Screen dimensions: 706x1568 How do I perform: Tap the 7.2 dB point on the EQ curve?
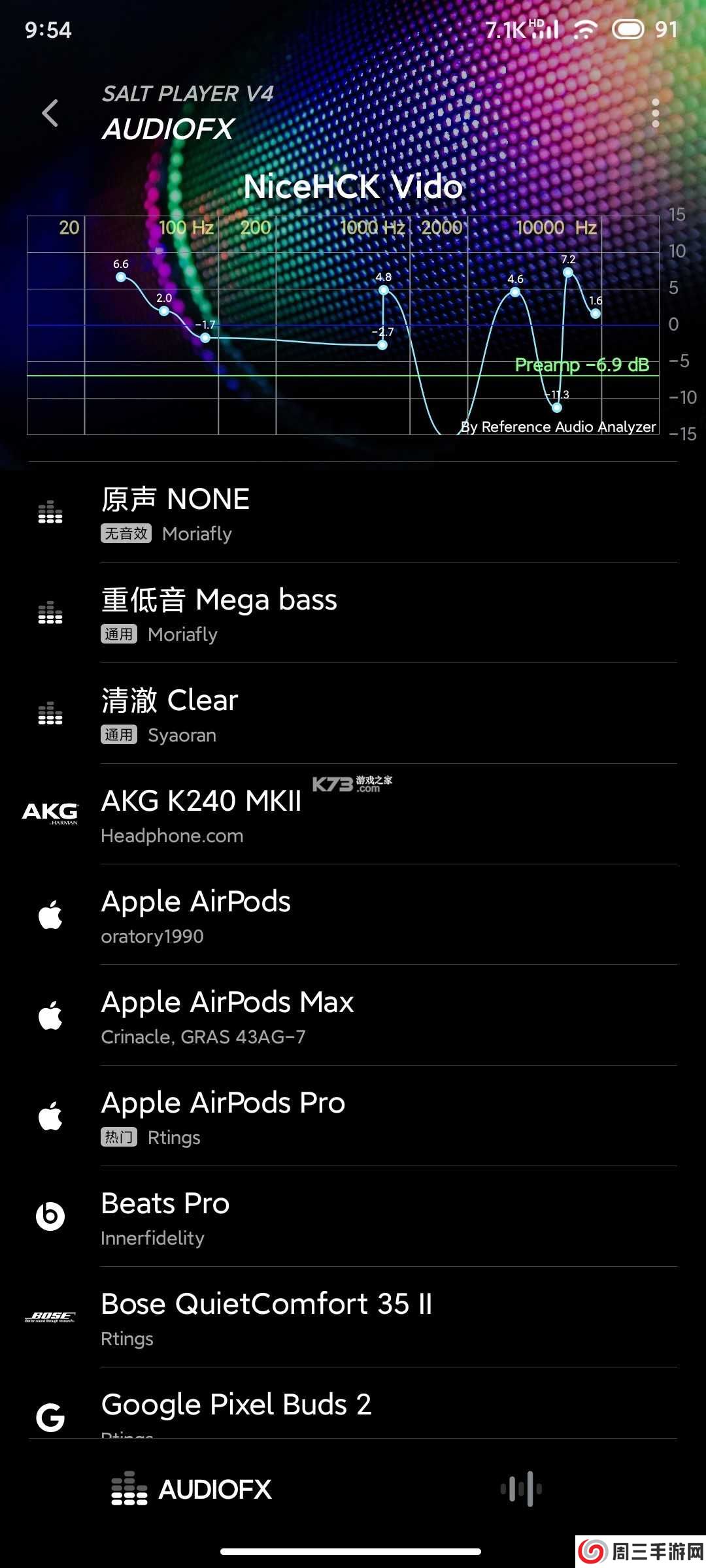(x=567, y=271)
